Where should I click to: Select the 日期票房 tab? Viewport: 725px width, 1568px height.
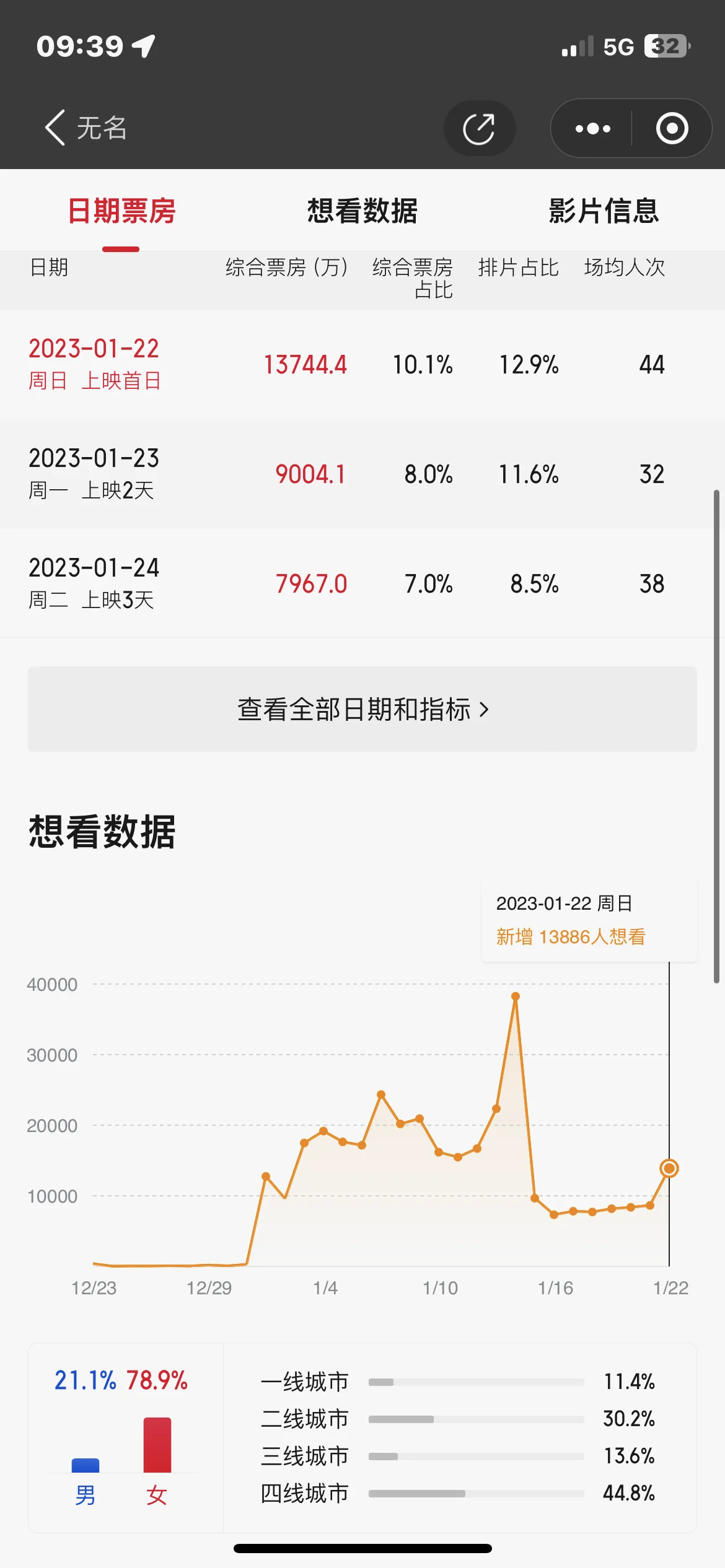tap(121, 211)
